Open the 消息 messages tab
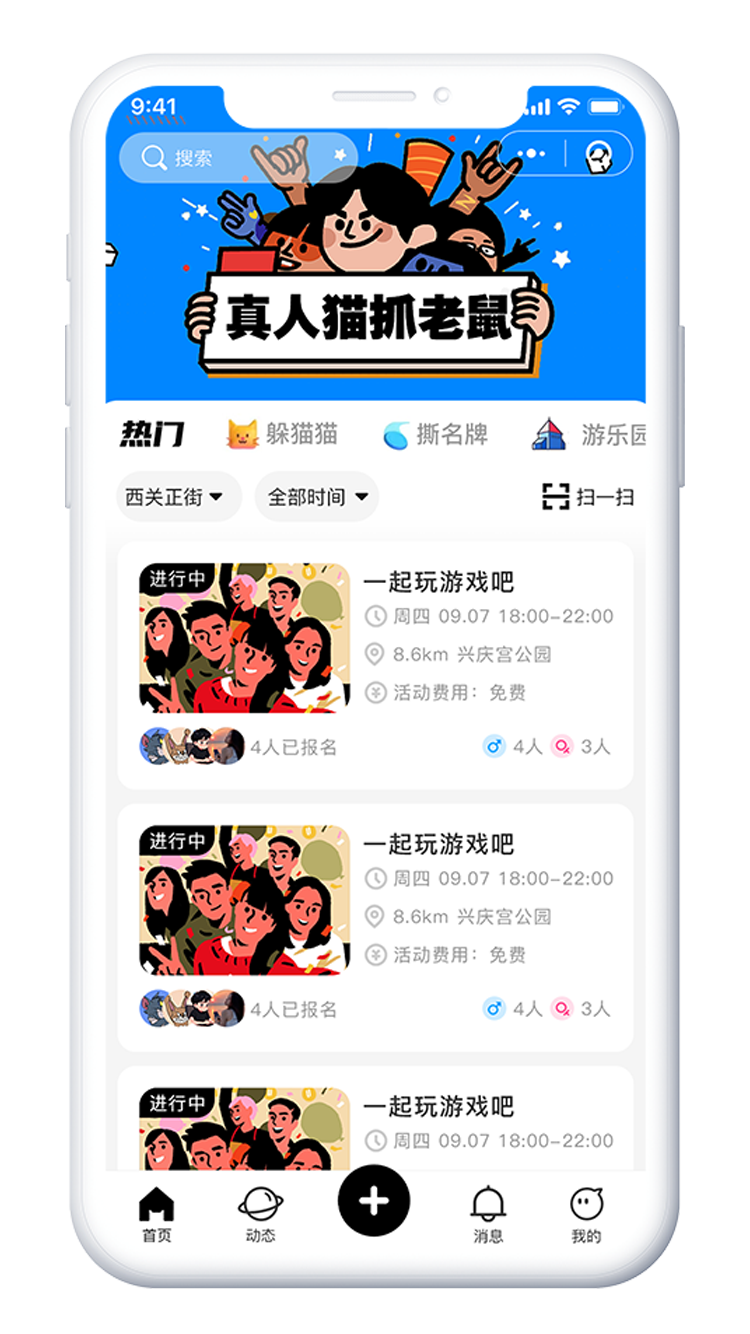Screen dimensions: 750x1334 488,1213
